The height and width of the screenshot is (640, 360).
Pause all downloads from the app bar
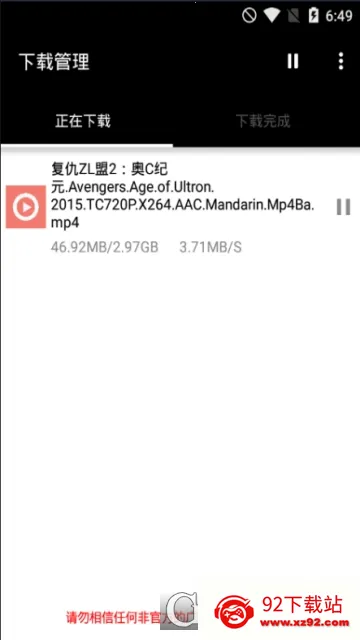coord(293,62)
